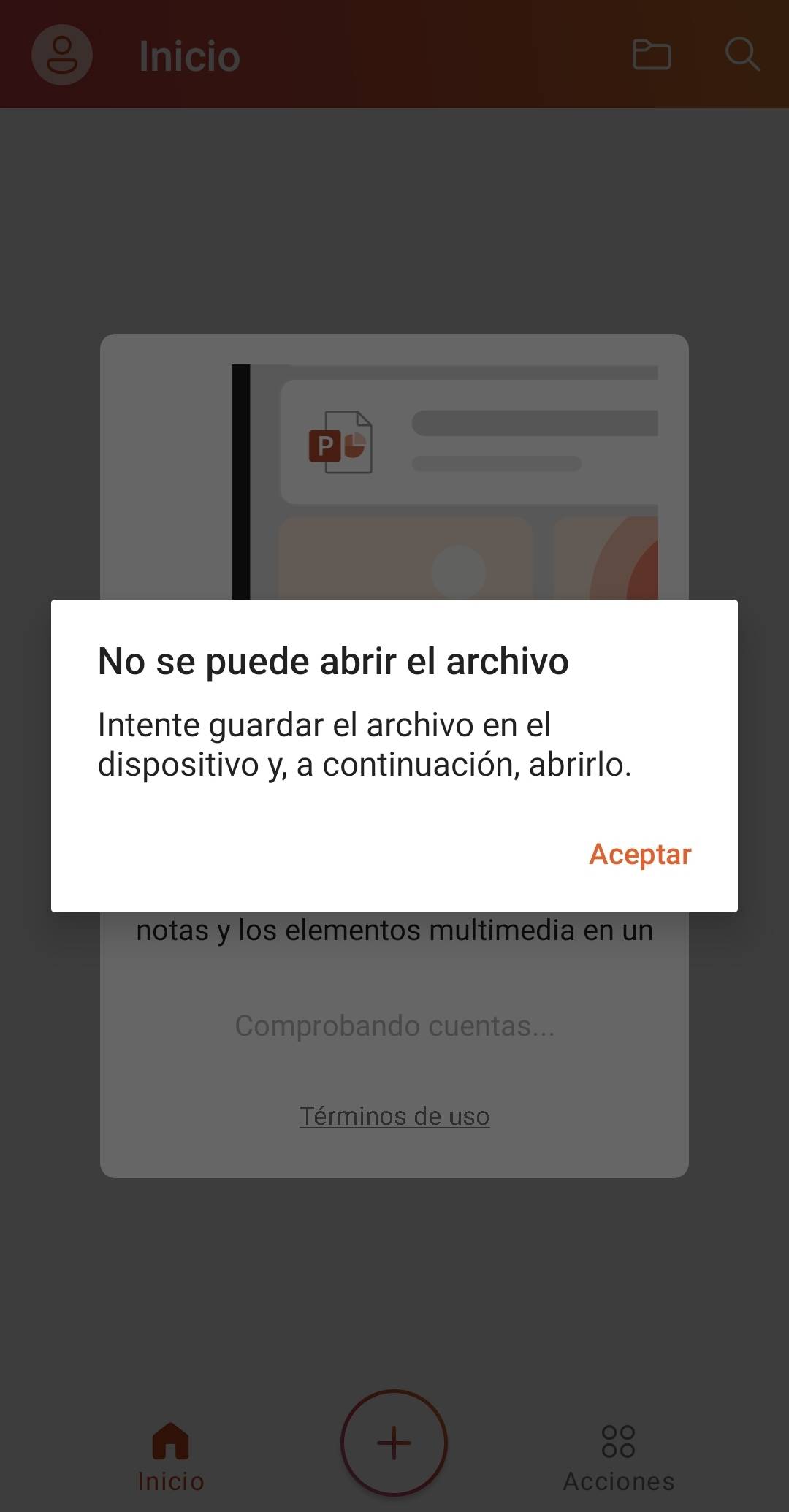Open the folder browser icon

coord(651,55)
